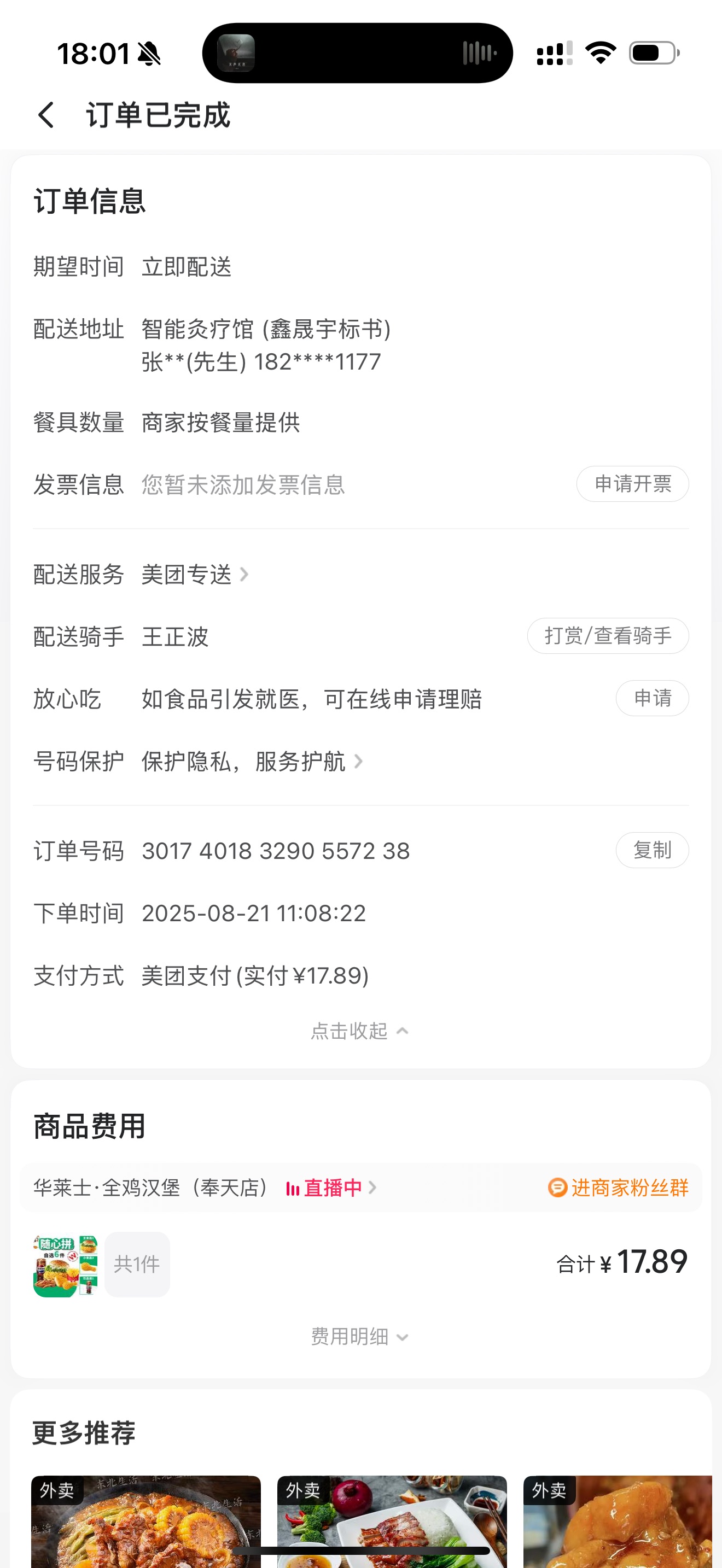This screenshot has height=1568, width=722.
Task: Collapse order info via 点击收起
Action: (x=359, y=1031)
